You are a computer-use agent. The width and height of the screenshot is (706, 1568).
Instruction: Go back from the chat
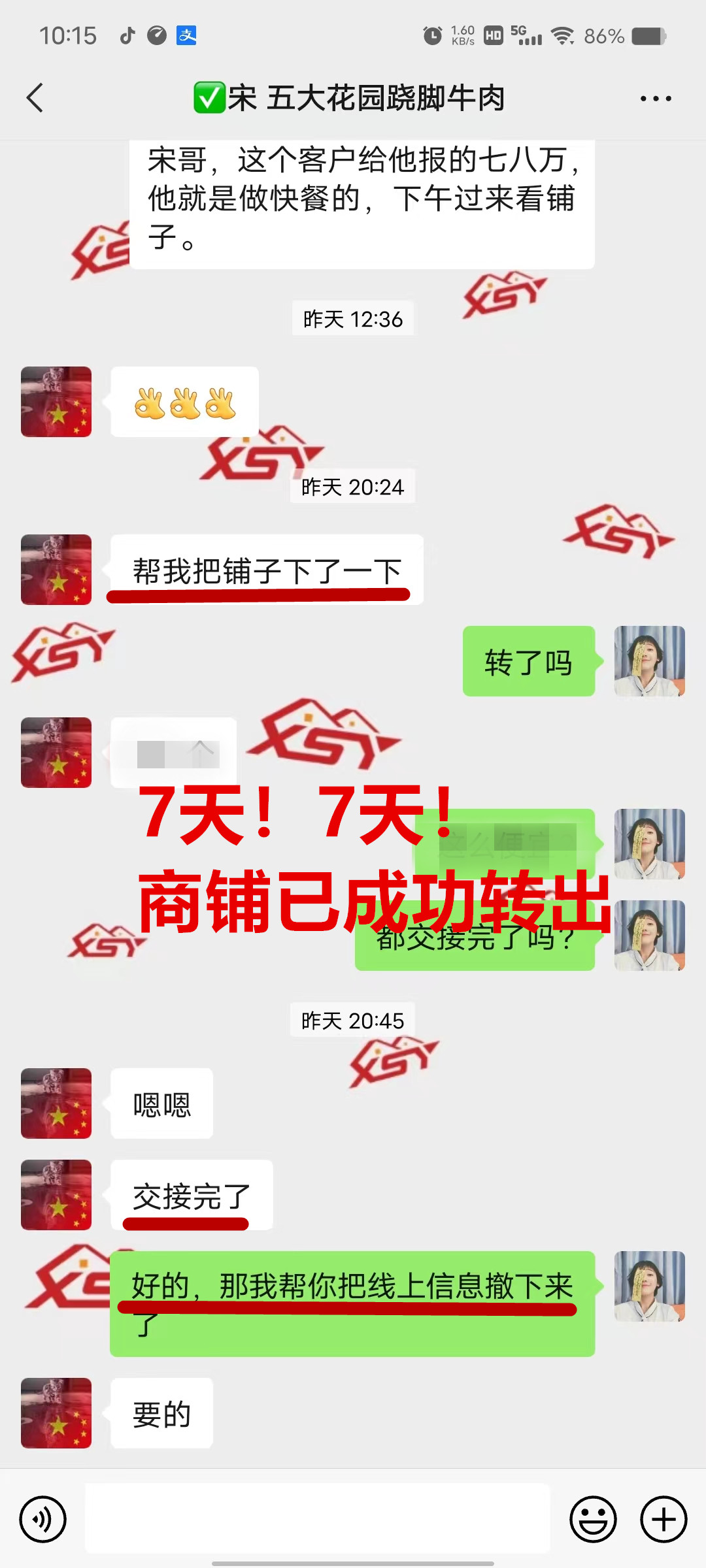[35, 98]
